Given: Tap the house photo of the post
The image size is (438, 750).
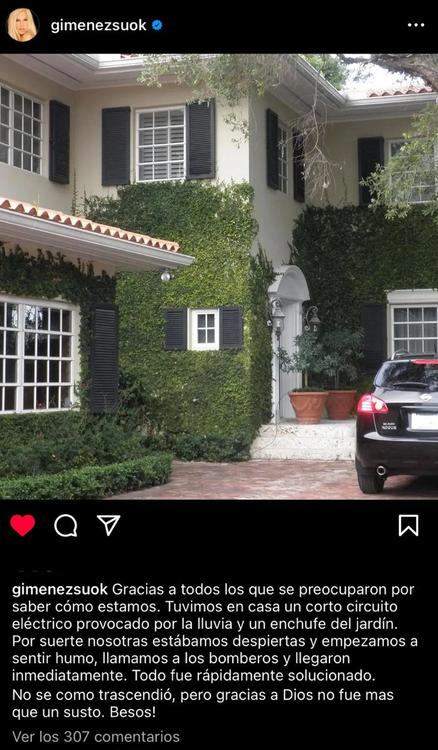Looking at the screenshot, I should pyautogui.click(x=219, y=276).
